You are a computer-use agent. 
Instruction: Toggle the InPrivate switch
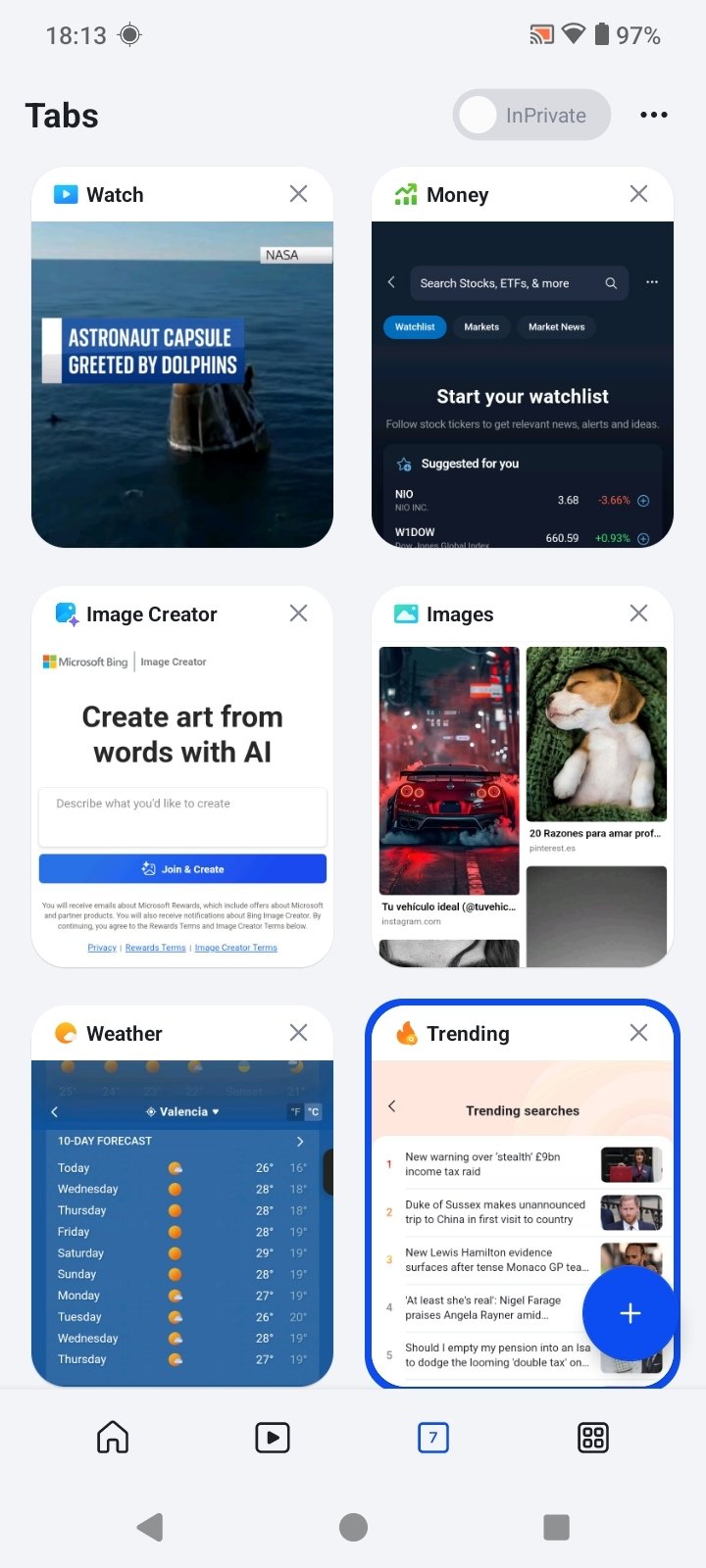click(x=531, y=116)
